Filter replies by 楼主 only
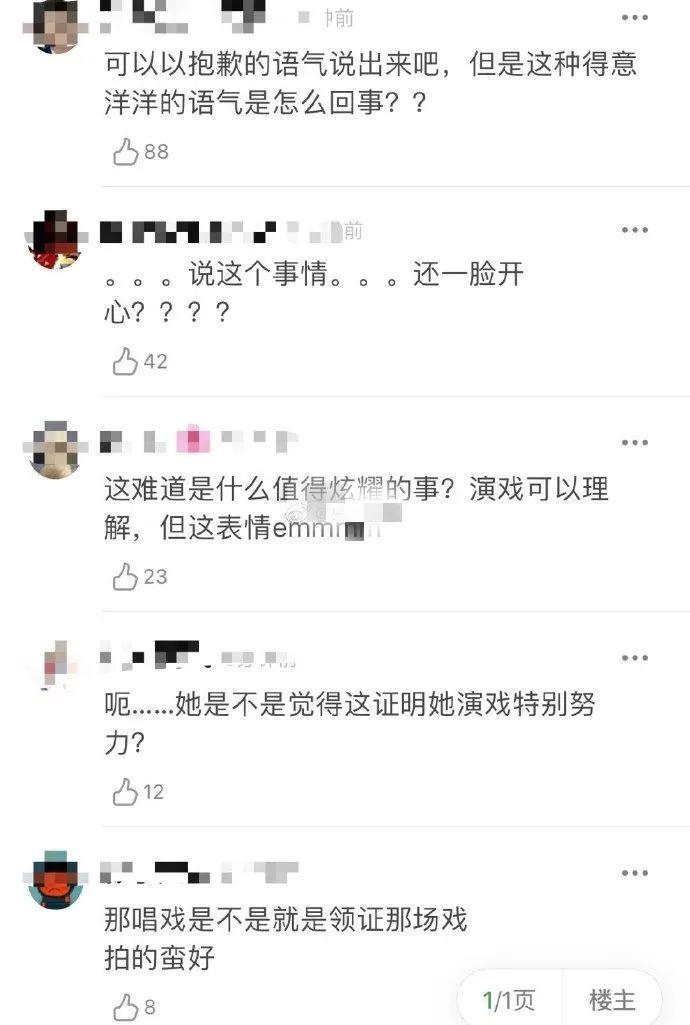Image resolution: width=690 pixels, height=1025 pixels. [612, 999]
